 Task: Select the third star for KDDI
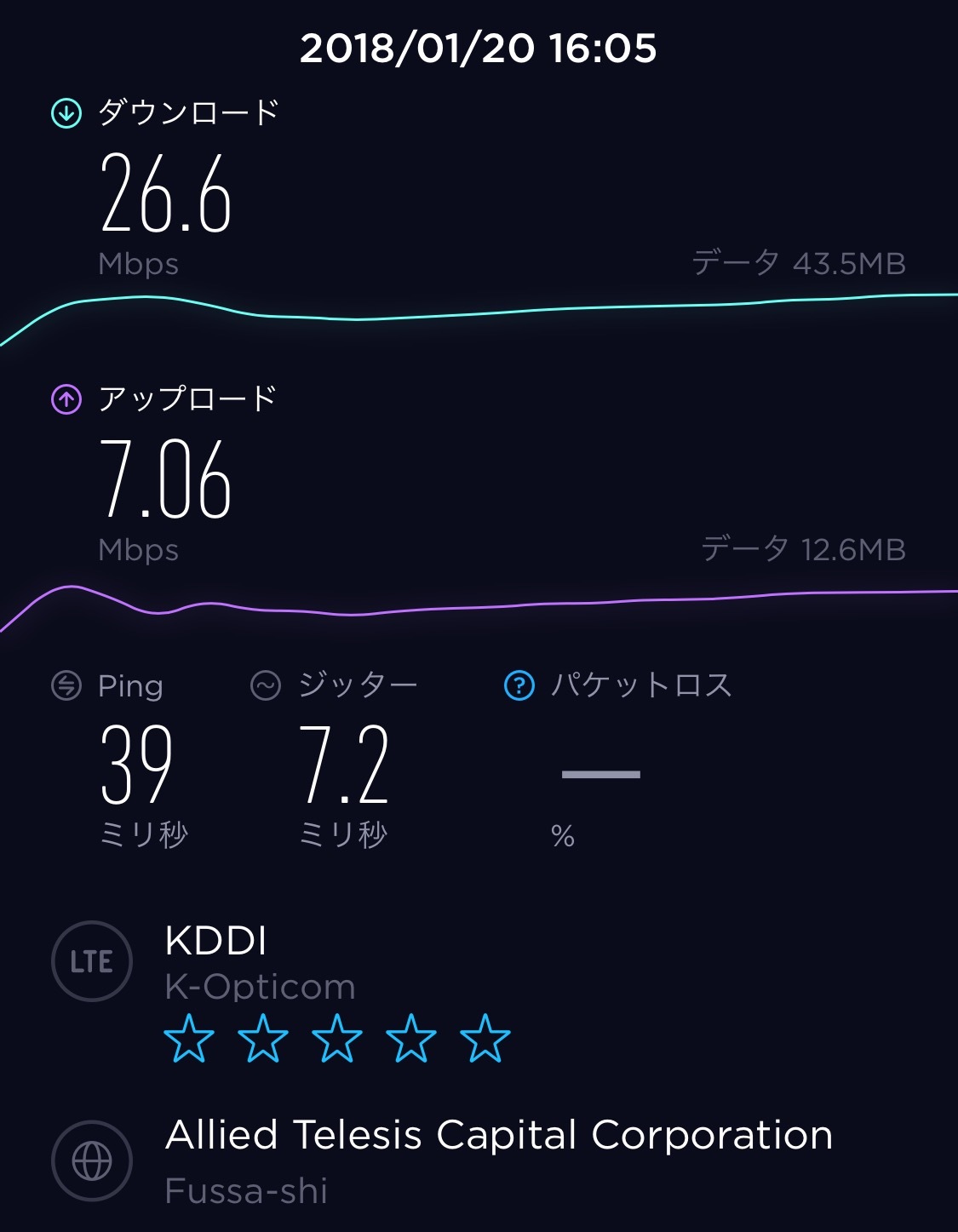[x=337, y=1038]
